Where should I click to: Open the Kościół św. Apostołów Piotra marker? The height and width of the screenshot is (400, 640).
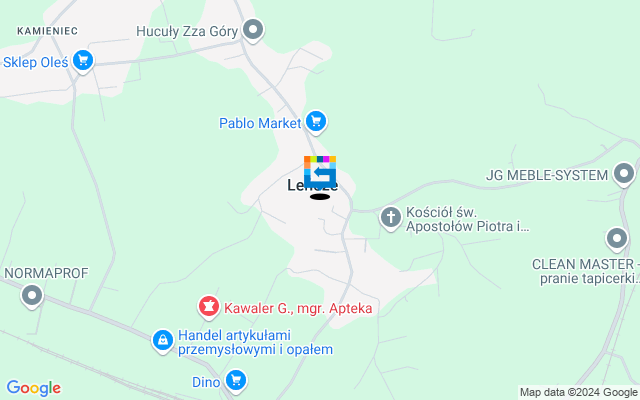(391, 217)
